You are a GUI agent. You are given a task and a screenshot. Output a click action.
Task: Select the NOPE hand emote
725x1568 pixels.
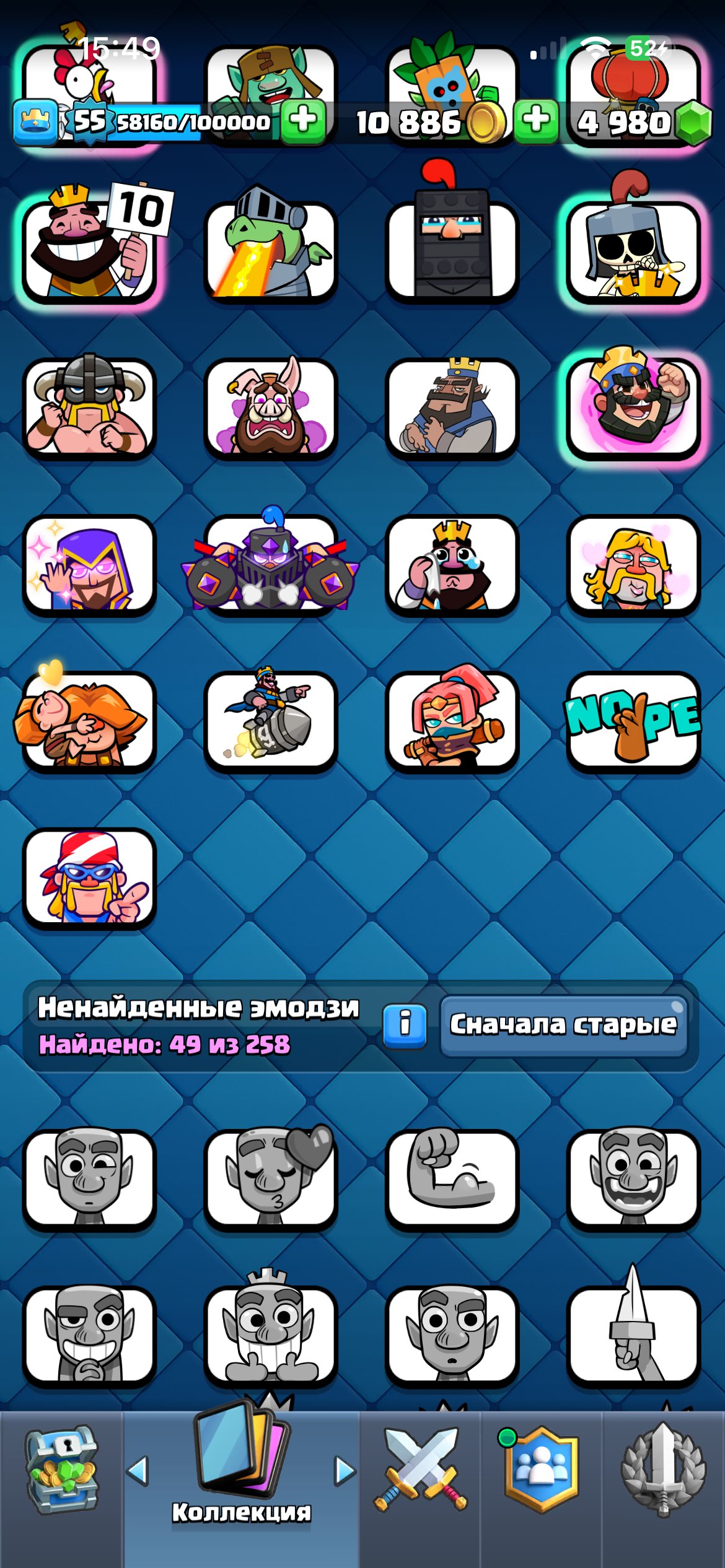click(633, 721)
